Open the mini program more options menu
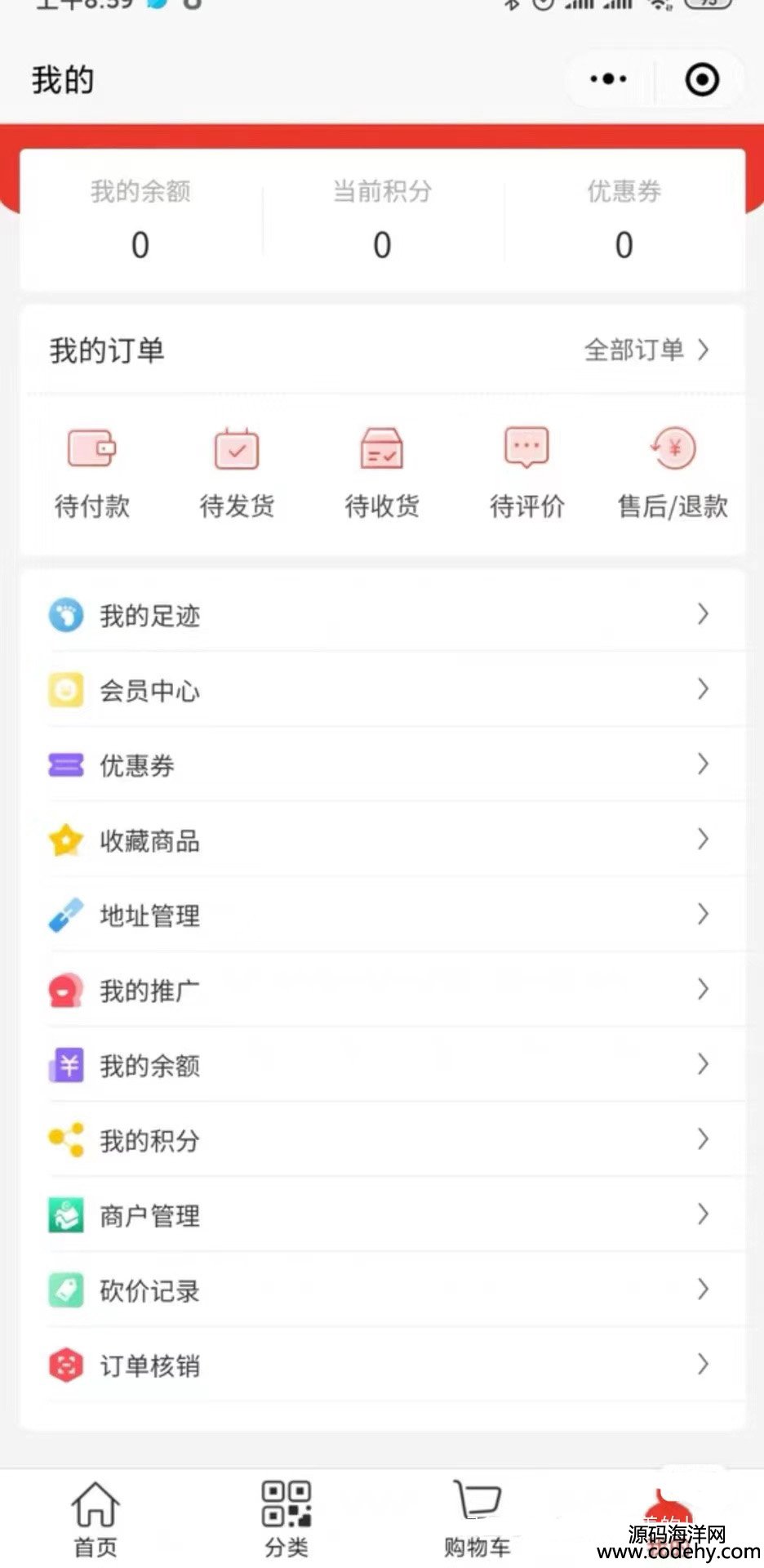This screenshot has height=1568, width=764. coord(608,79)
